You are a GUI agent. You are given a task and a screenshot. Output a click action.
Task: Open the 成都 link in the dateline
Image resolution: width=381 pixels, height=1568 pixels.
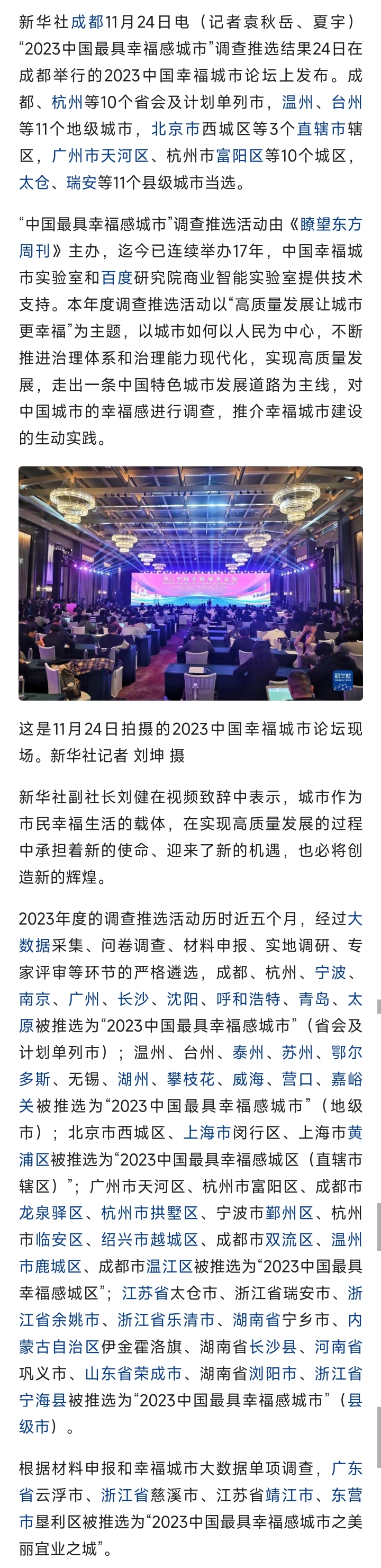point(88,22)
